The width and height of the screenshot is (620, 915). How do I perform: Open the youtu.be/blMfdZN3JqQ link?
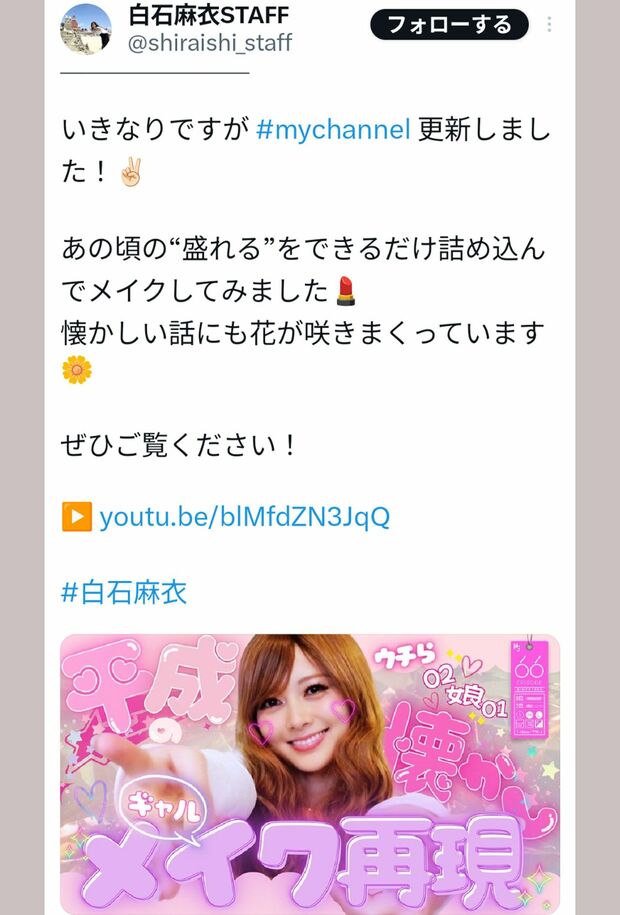pyautogui.click(x=244, y=517)
